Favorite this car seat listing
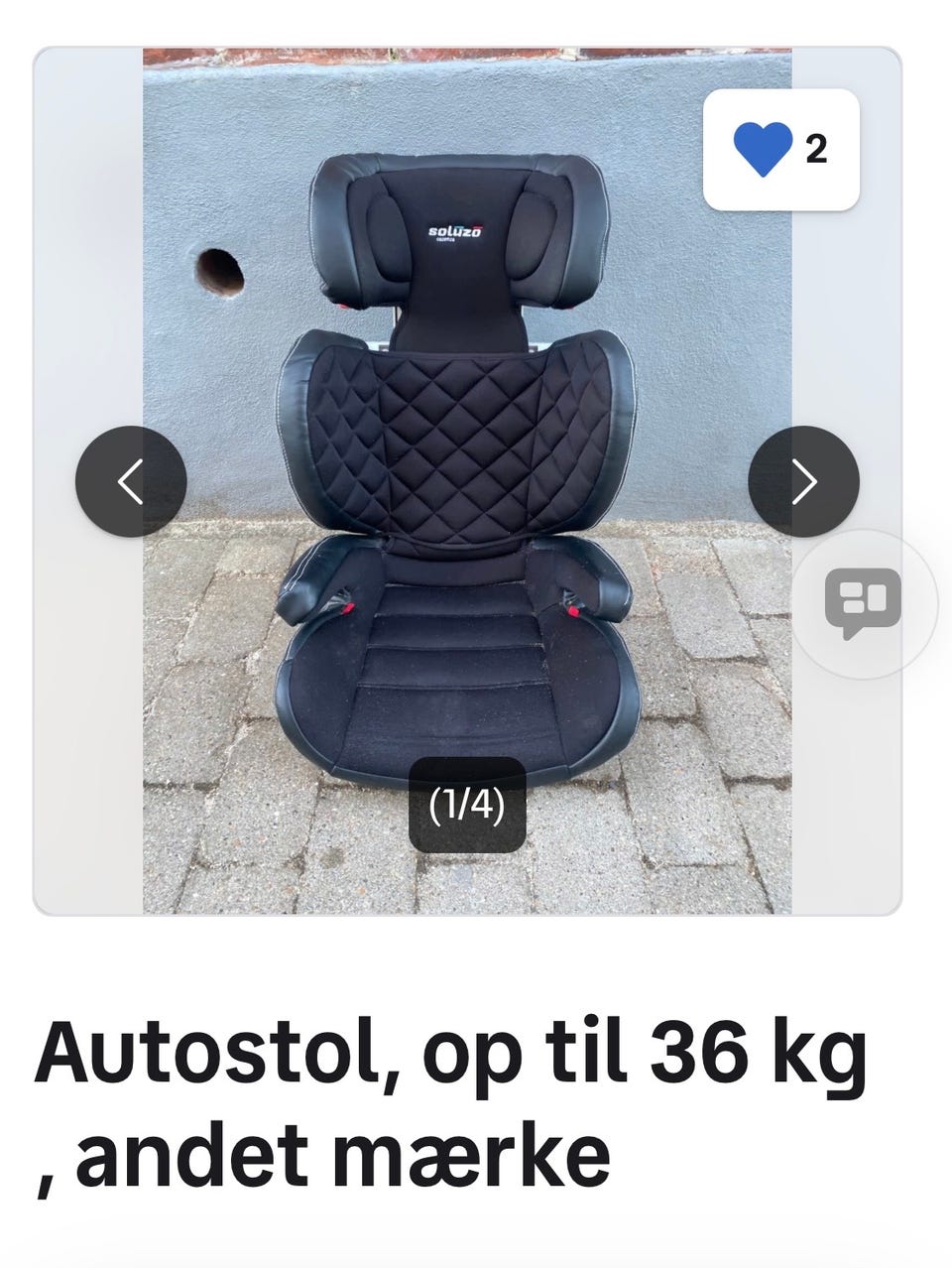 [x=763, y=150]
